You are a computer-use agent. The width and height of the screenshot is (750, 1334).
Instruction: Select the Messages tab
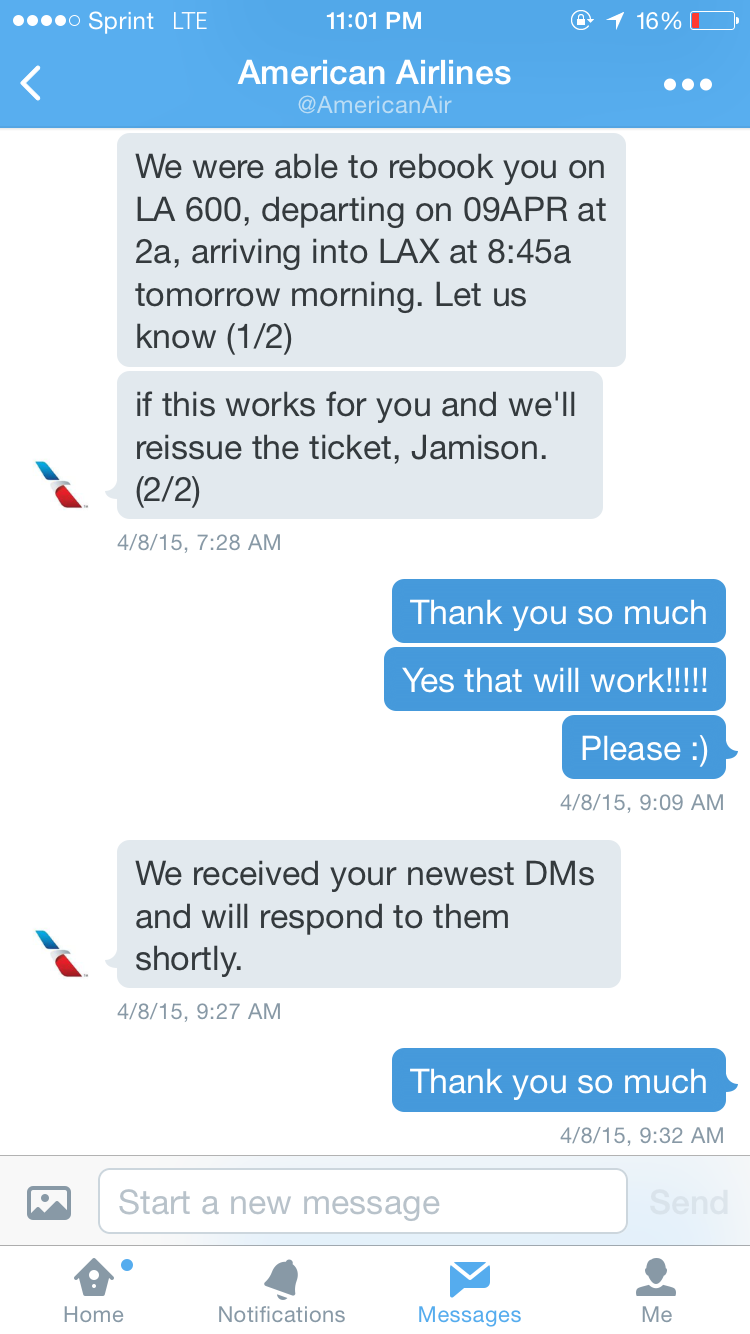click(469, 1290)
